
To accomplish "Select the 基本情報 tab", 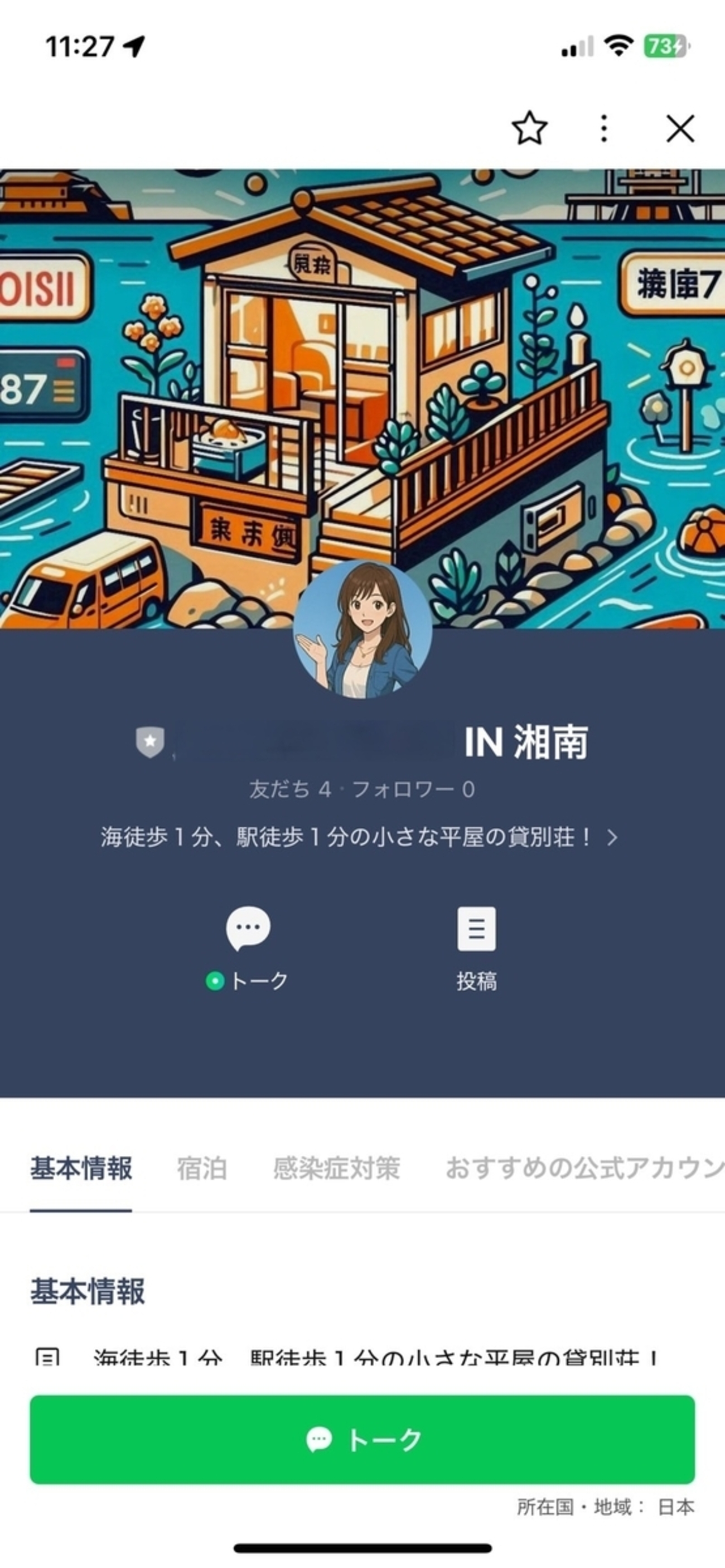I will click(81, 1168).
